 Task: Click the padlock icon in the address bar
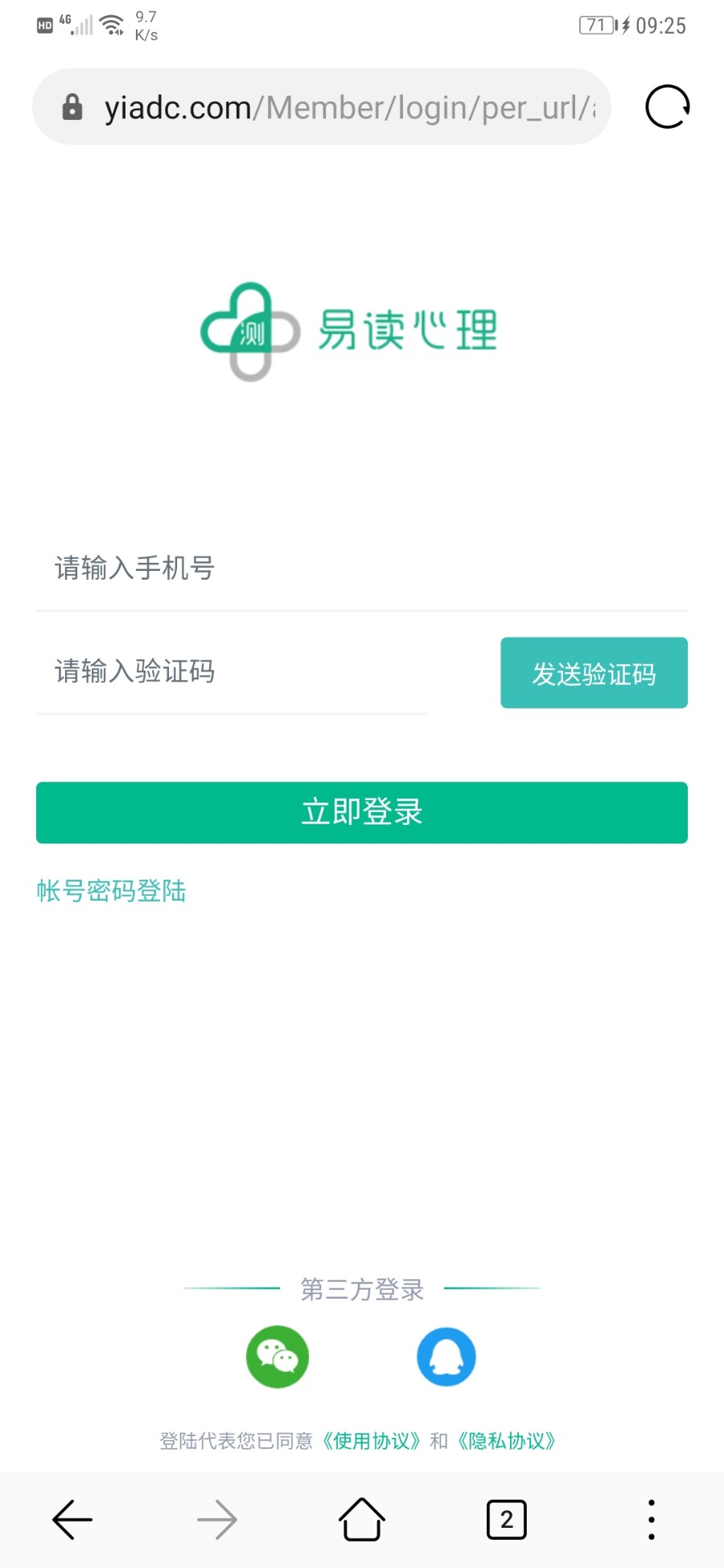(72, 107)
